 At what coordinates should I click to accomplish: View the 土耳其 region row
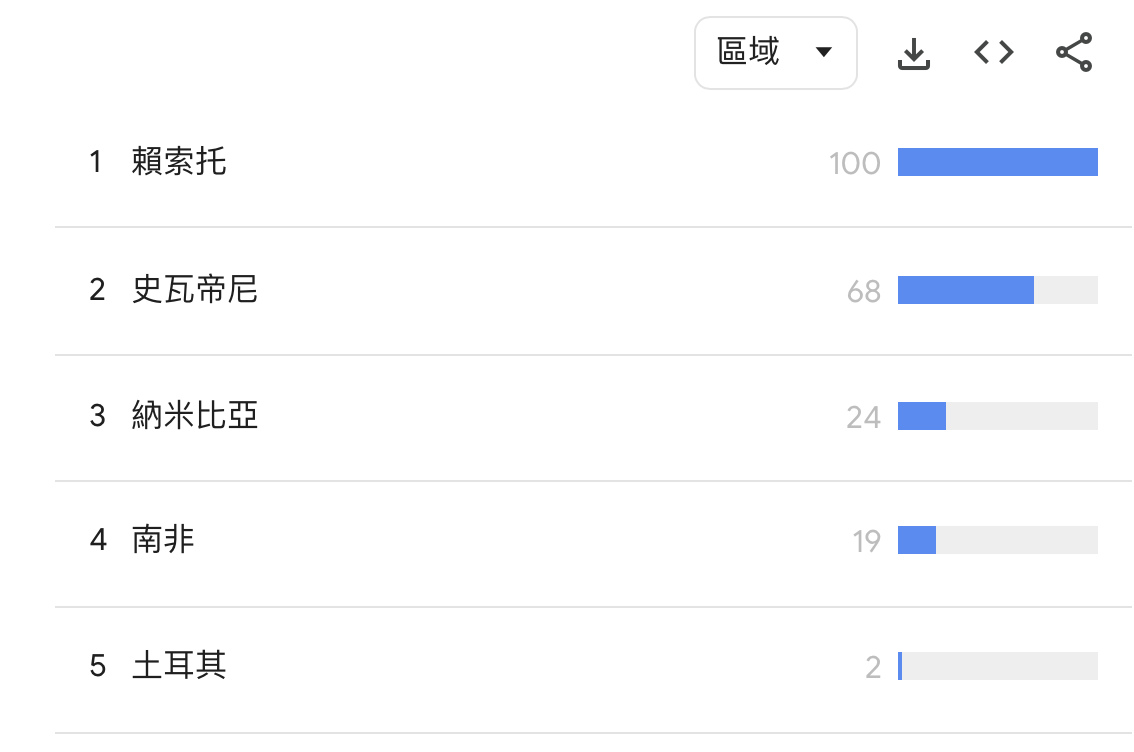click(x=593, y=670)
